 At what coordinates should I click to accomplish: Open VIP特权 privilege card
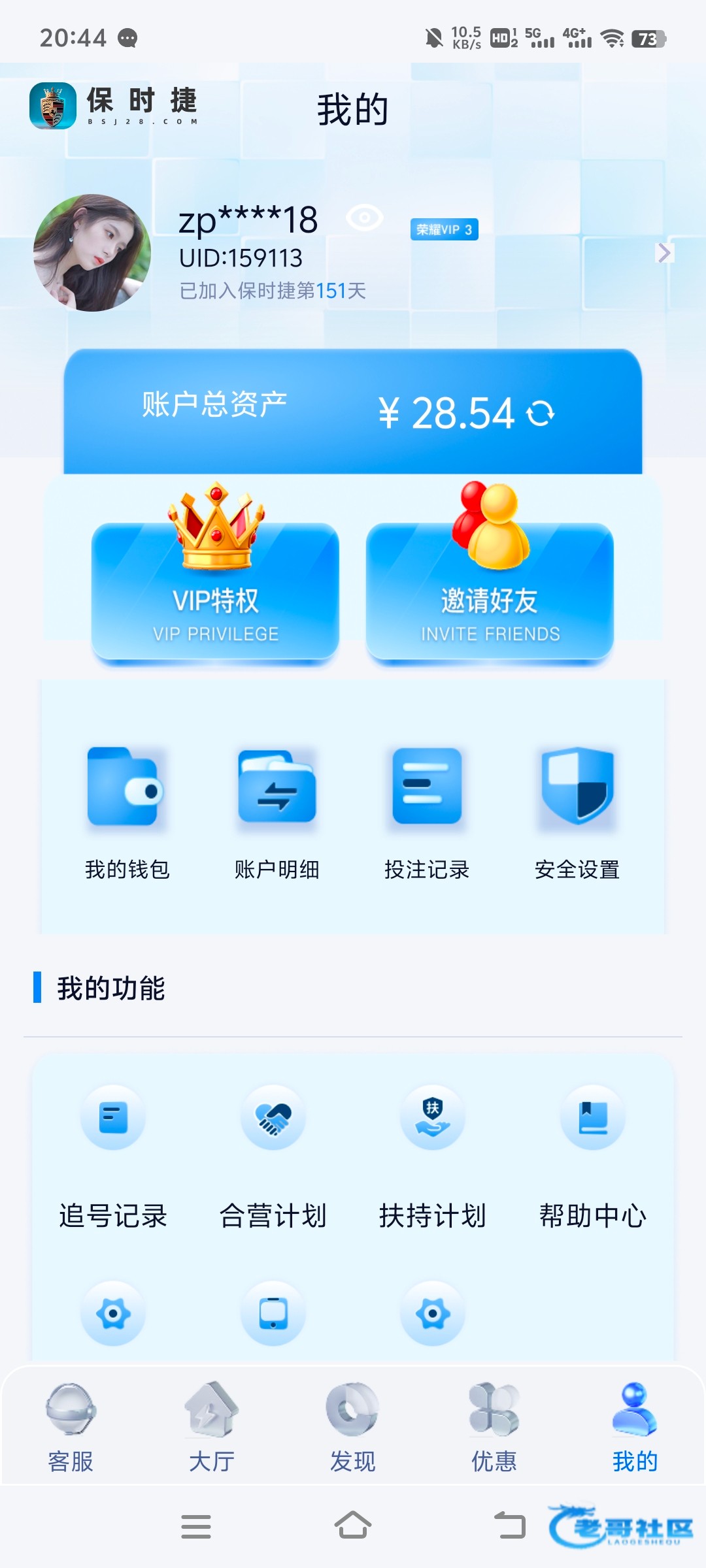[x=215, y=591]
